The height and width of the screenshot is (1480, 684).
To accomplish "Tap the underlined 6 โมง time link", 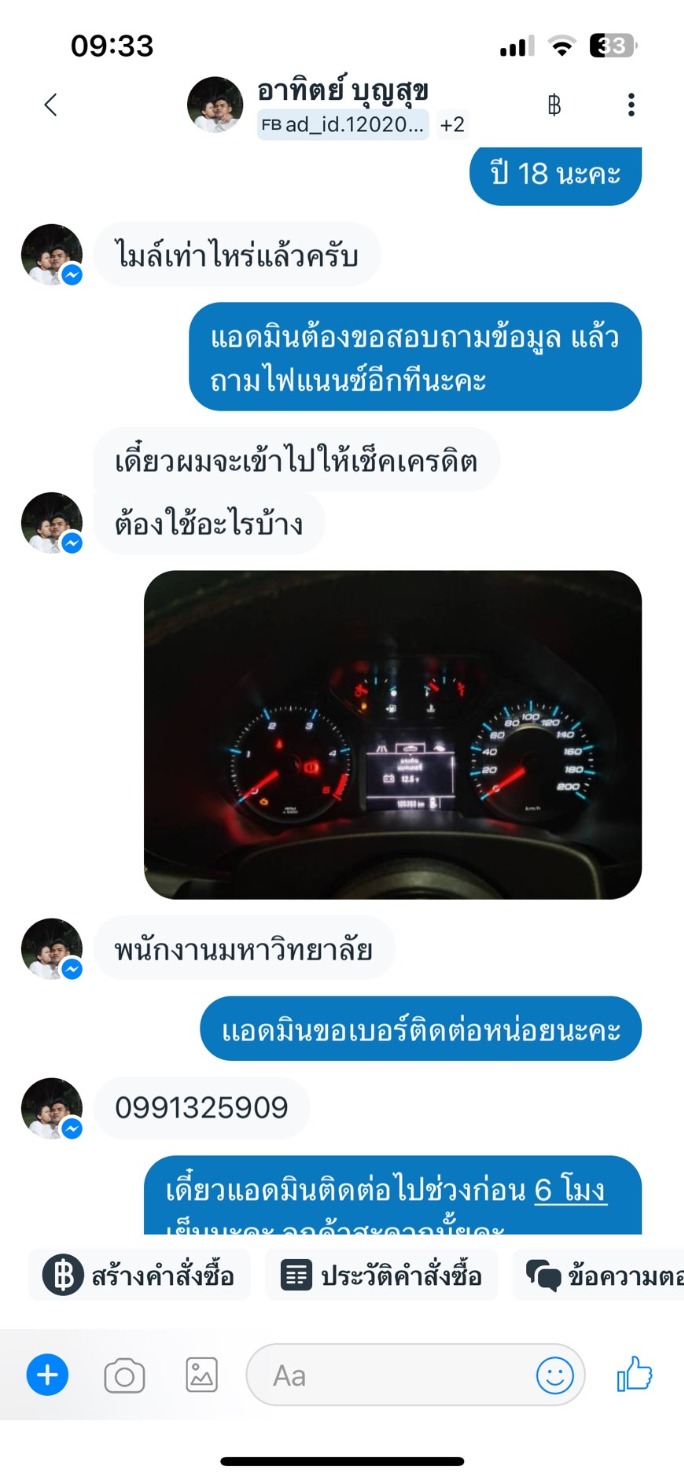I will click(x=571, y=1191).
